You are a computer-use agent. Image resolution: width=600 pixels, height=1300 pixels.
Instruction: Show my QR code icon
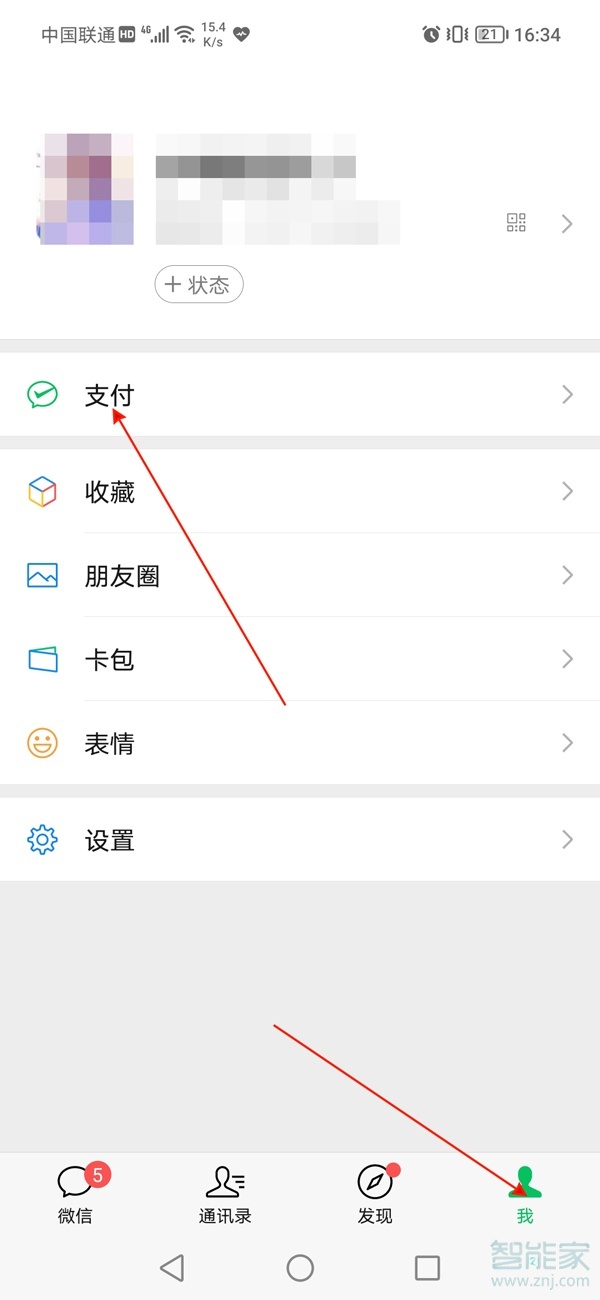(516, 223)
